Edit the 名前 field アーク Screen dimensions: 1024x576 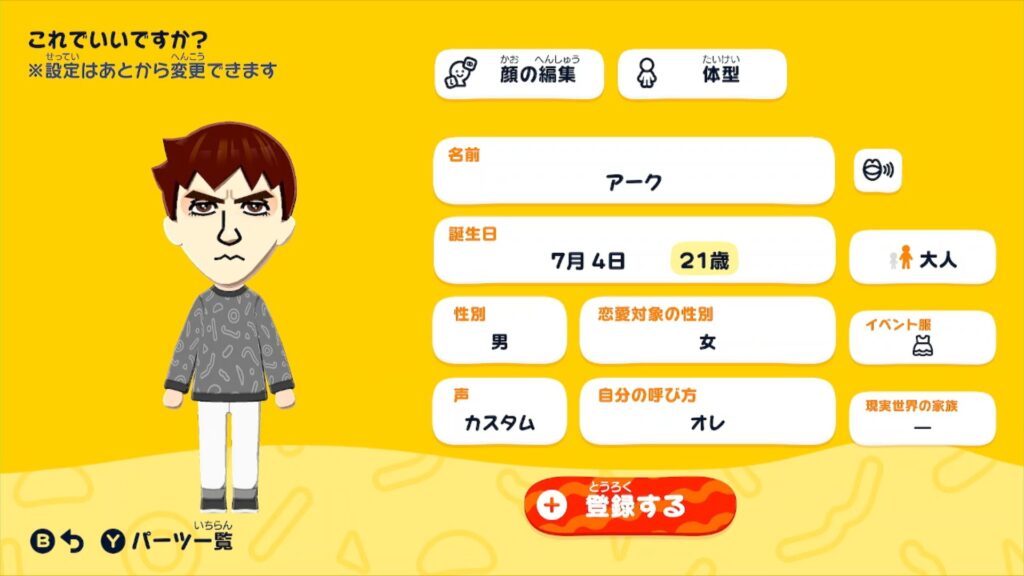tap(633, 171)
